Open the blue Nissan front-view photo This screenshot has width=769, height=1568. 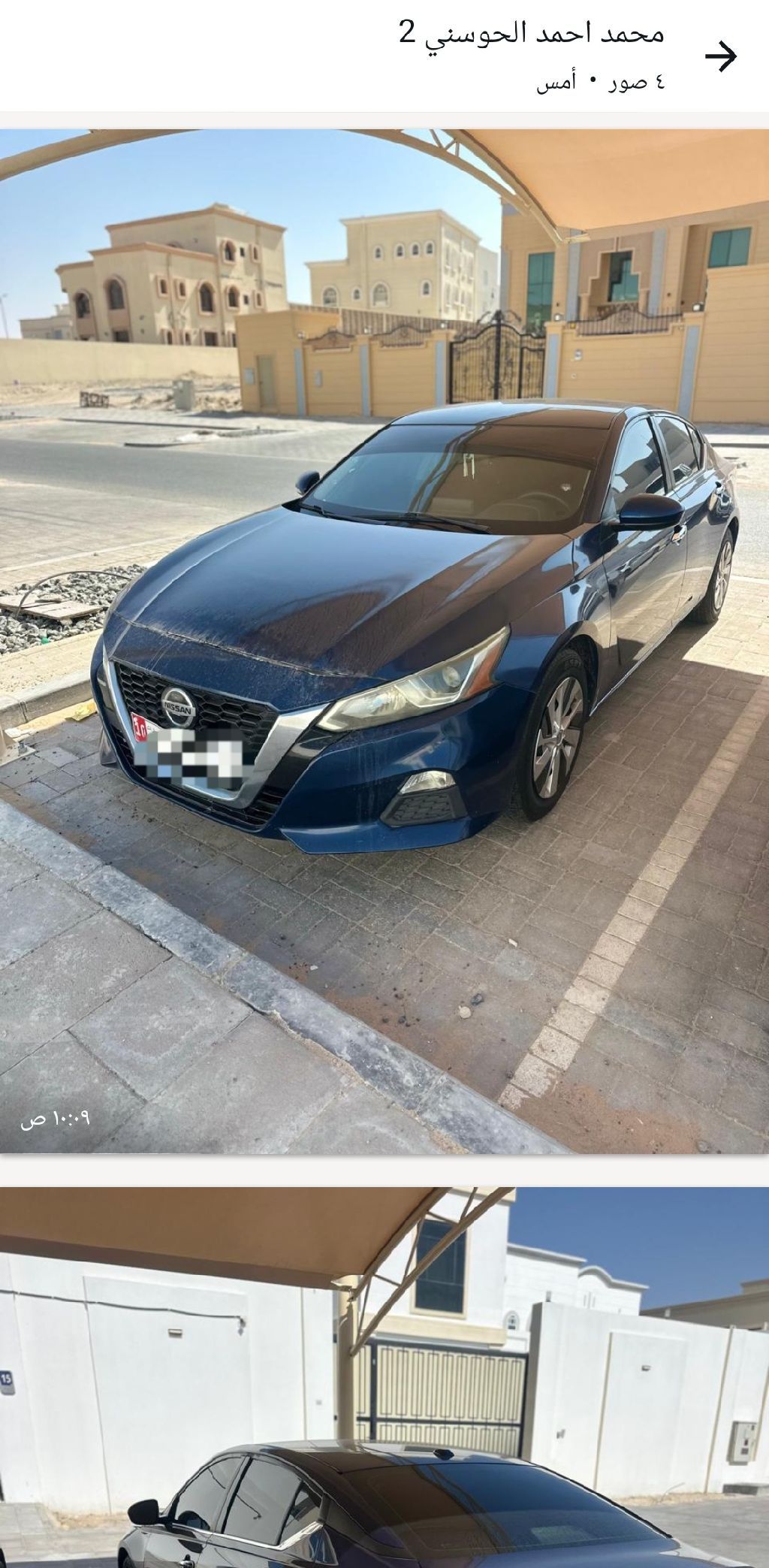click(384, 640)
